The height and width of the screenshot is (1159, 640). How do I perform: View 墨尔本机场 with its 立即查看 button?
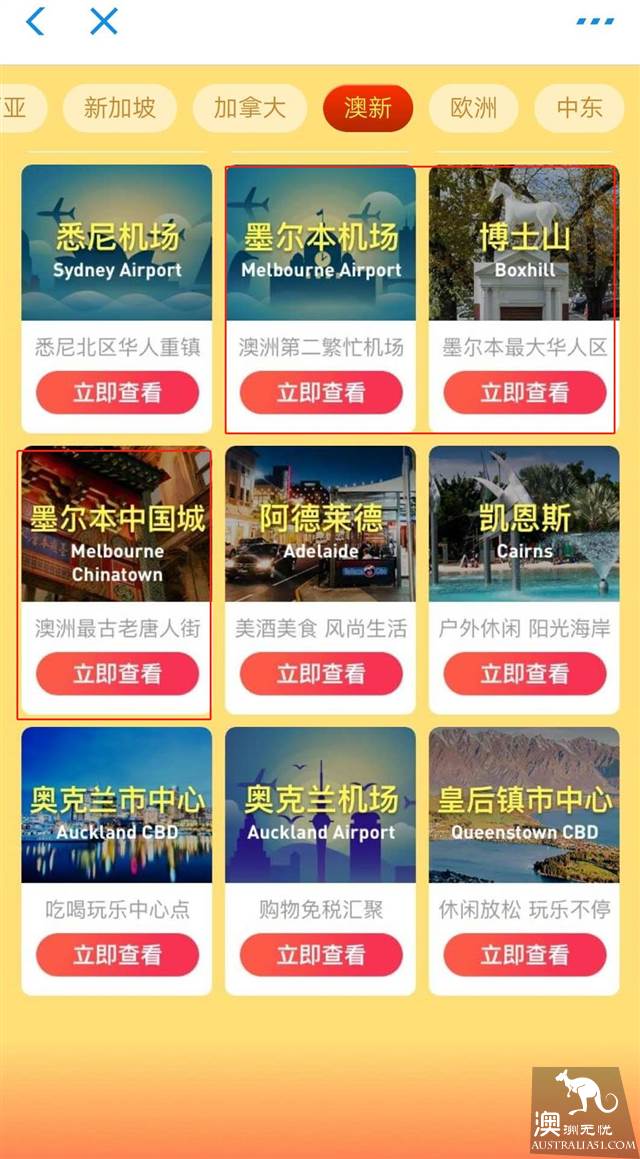click(321, 393)
